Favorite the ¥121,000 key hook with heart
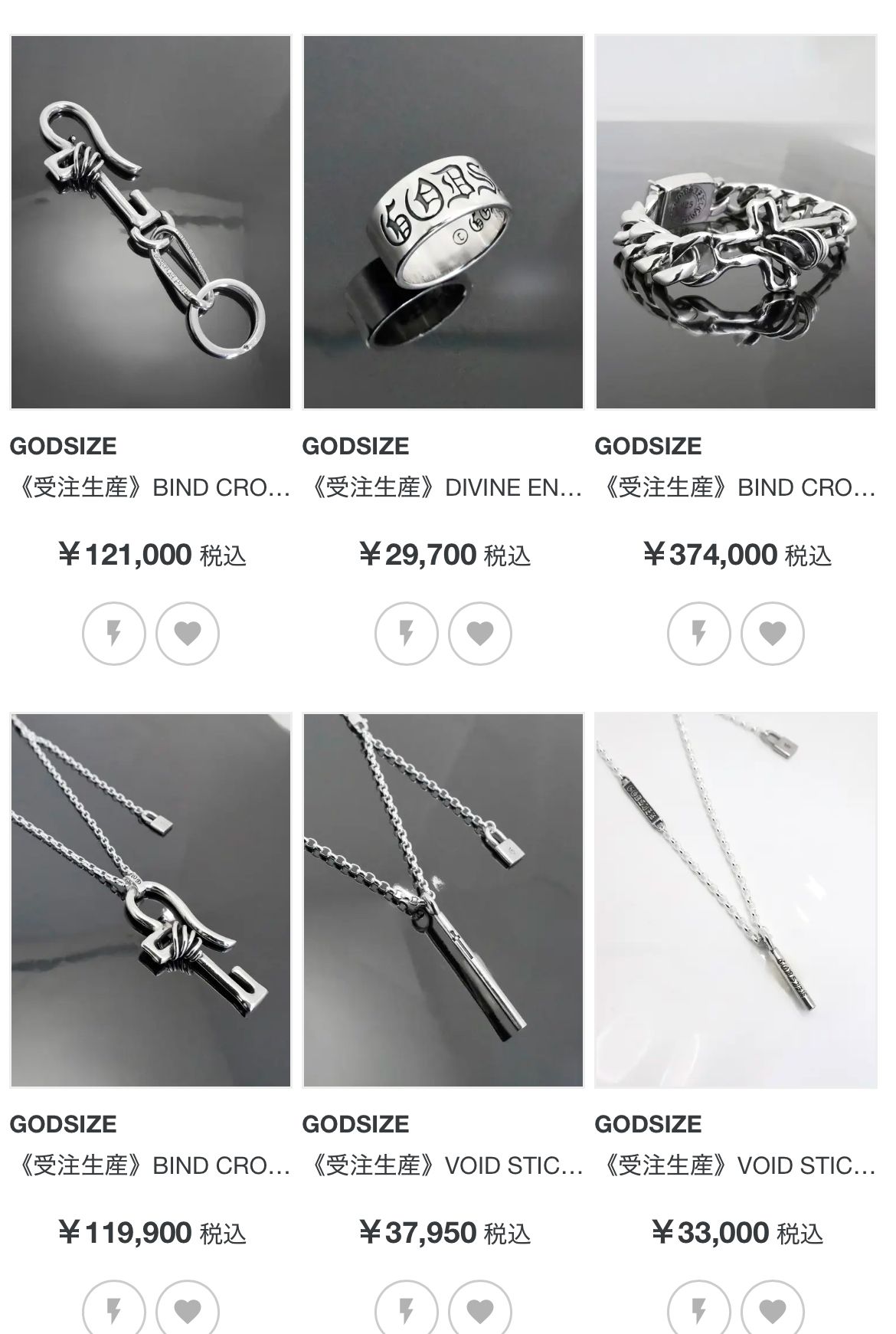 tap(188, 634)
